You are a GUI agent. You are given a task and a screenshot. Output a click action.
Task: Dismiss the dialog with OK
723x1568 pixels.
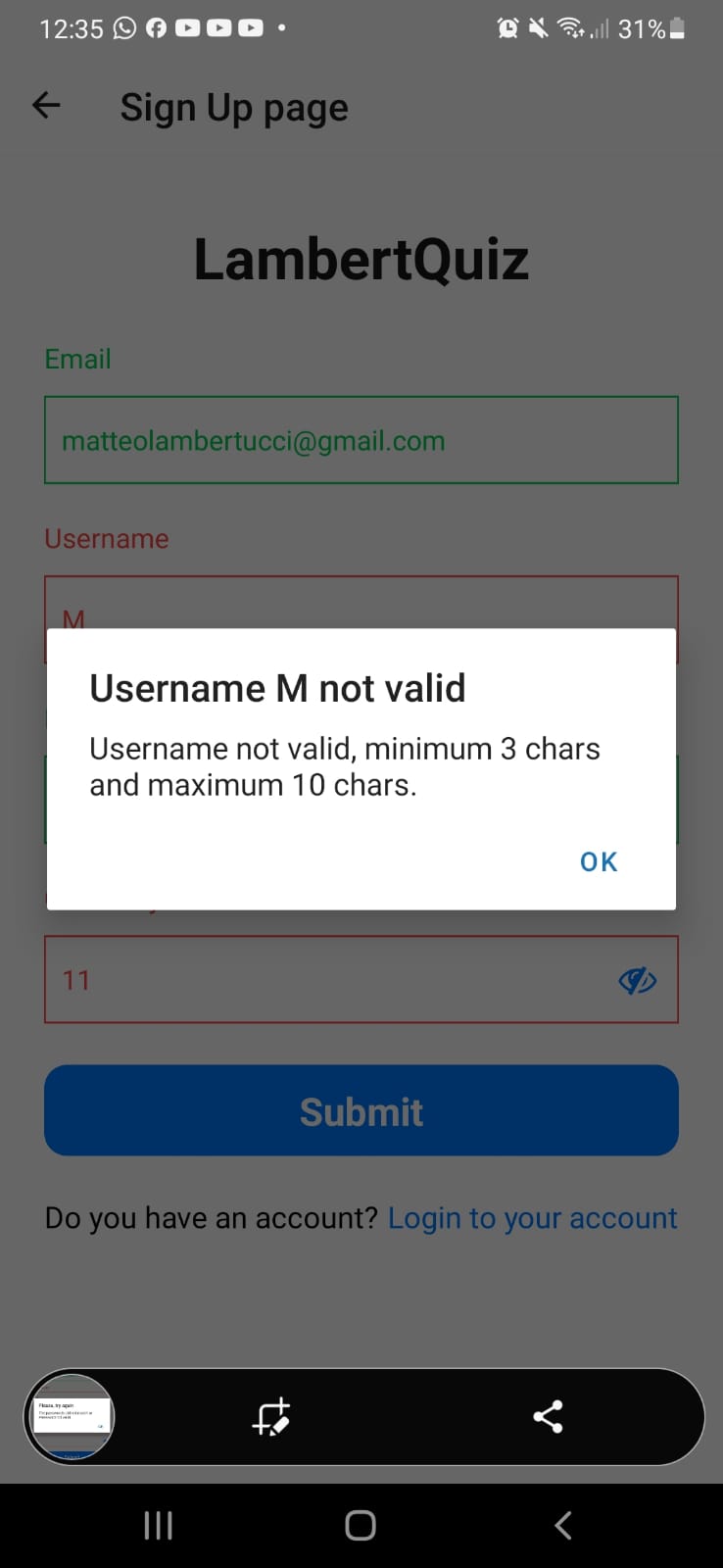pyautogui.click(x=598, y=861)
